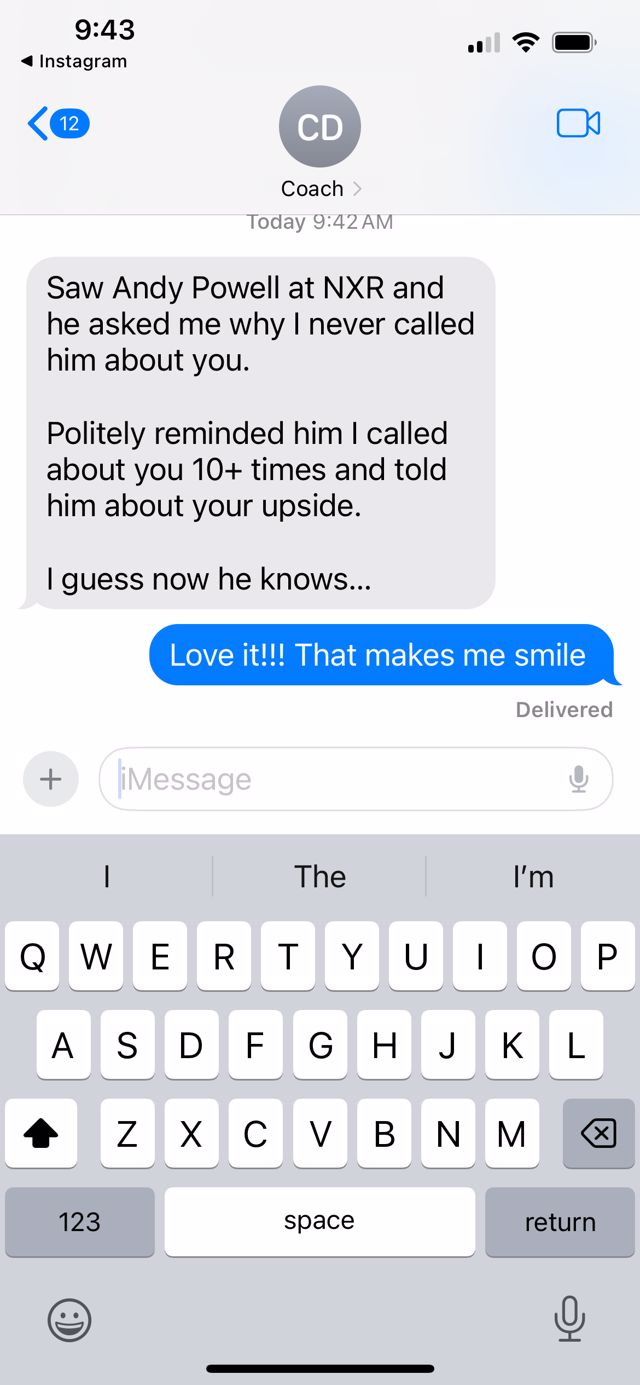Focus the iMessage text field

point(330,779)
